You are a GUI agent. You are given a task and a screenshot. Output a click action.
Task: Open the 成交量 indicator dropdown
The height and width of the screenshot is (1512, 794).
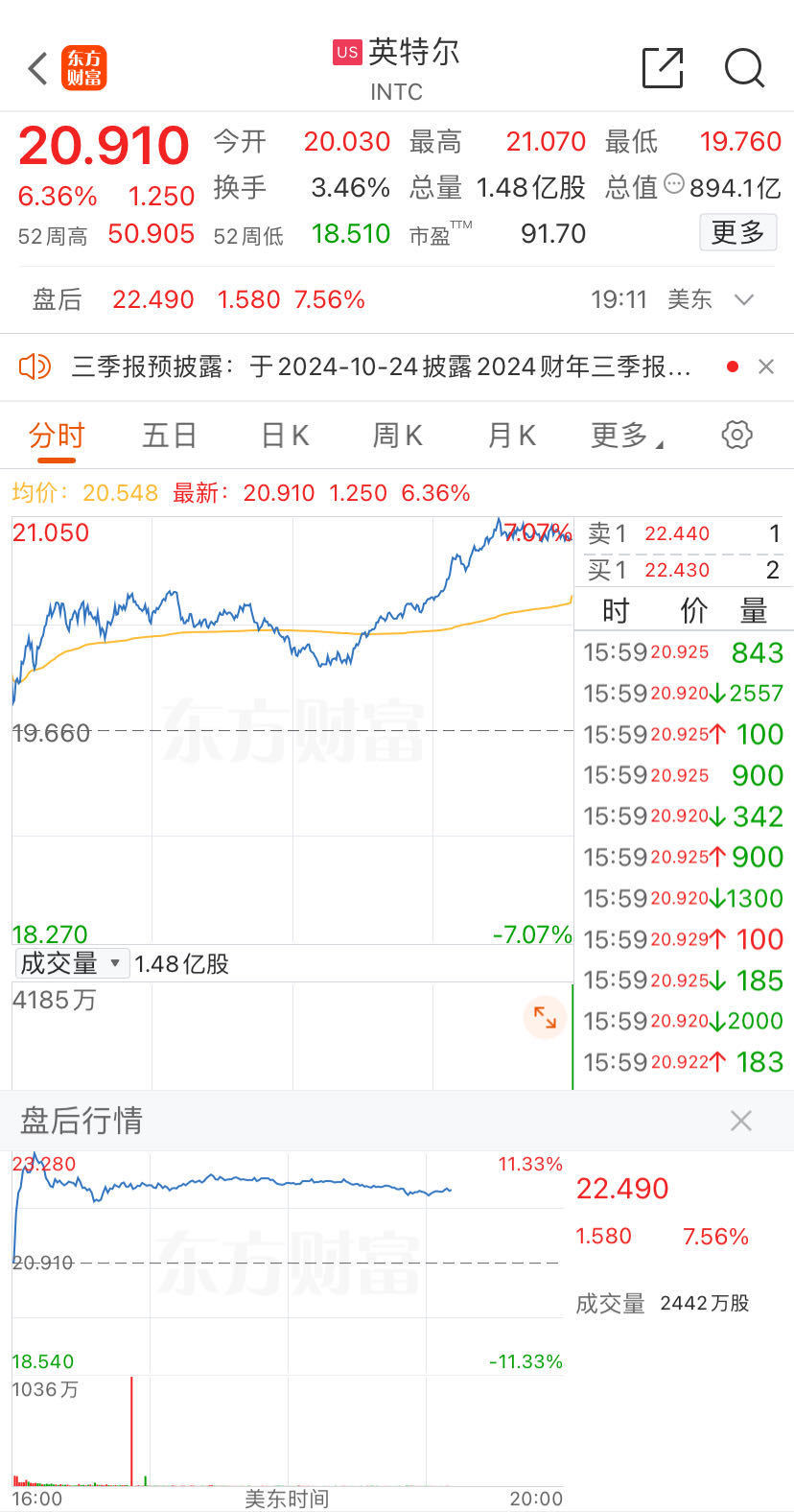pyautogui.click(x=72, y=963)
